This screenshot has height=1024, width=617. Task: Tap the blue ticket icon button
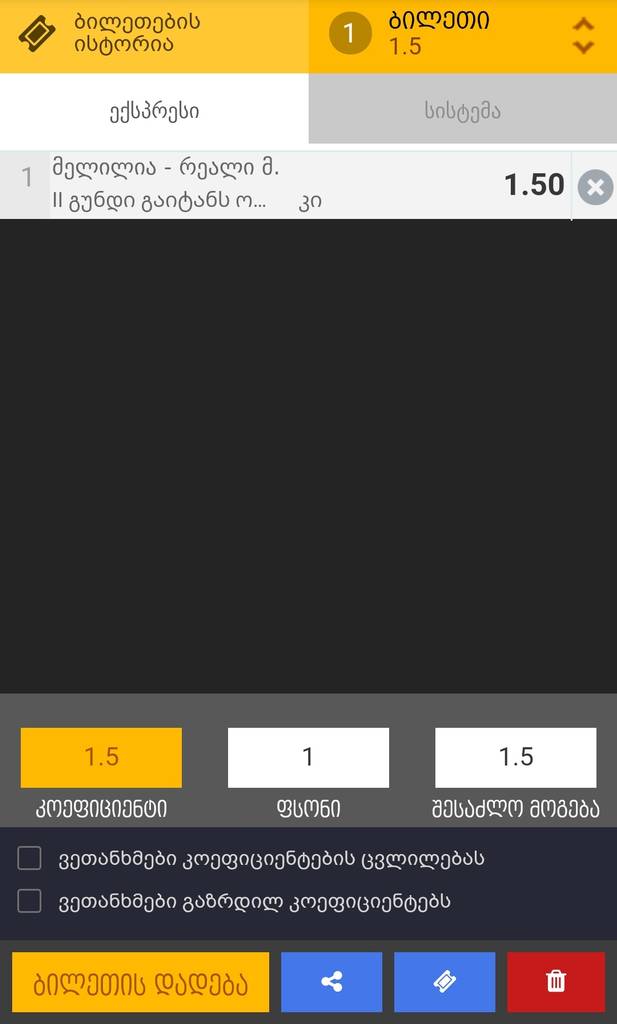[444, 982]
